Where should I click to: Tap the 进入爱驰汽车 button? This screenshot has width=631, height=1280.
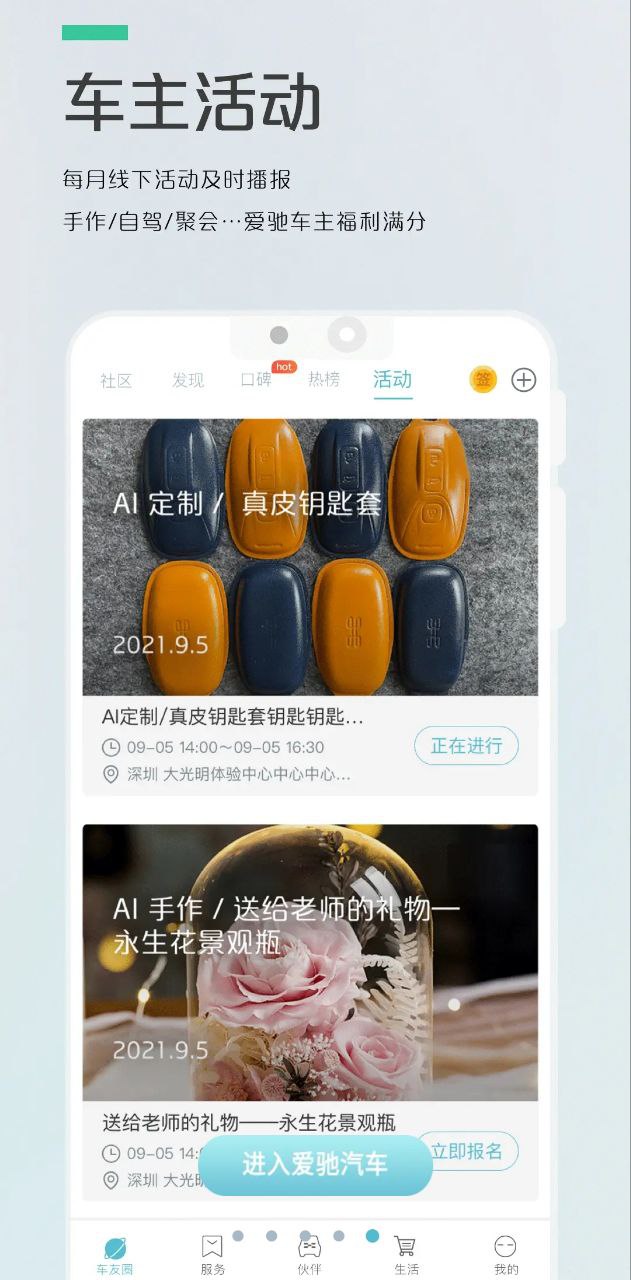tap(315, 1165)
